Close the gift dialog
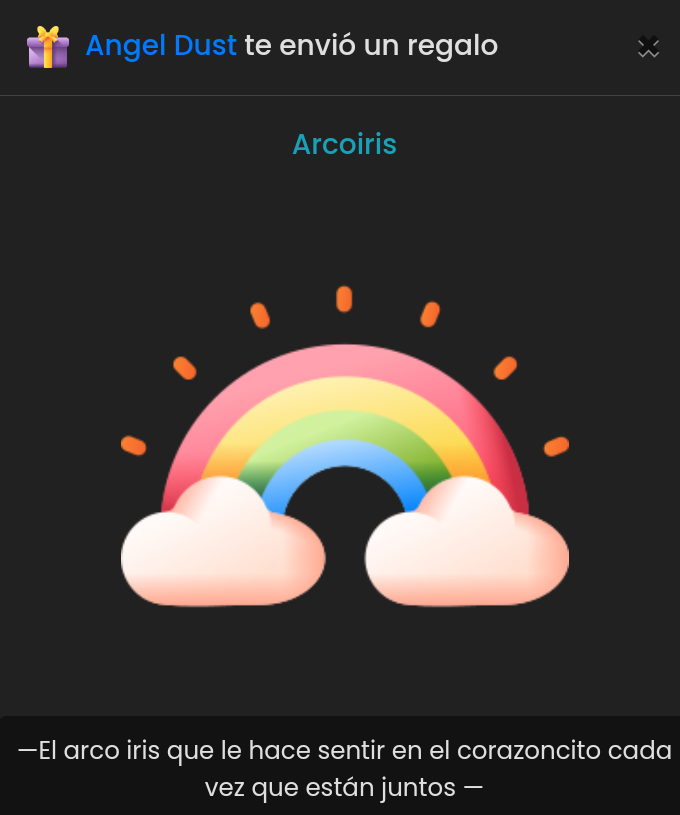 click(x=648, y=46)
